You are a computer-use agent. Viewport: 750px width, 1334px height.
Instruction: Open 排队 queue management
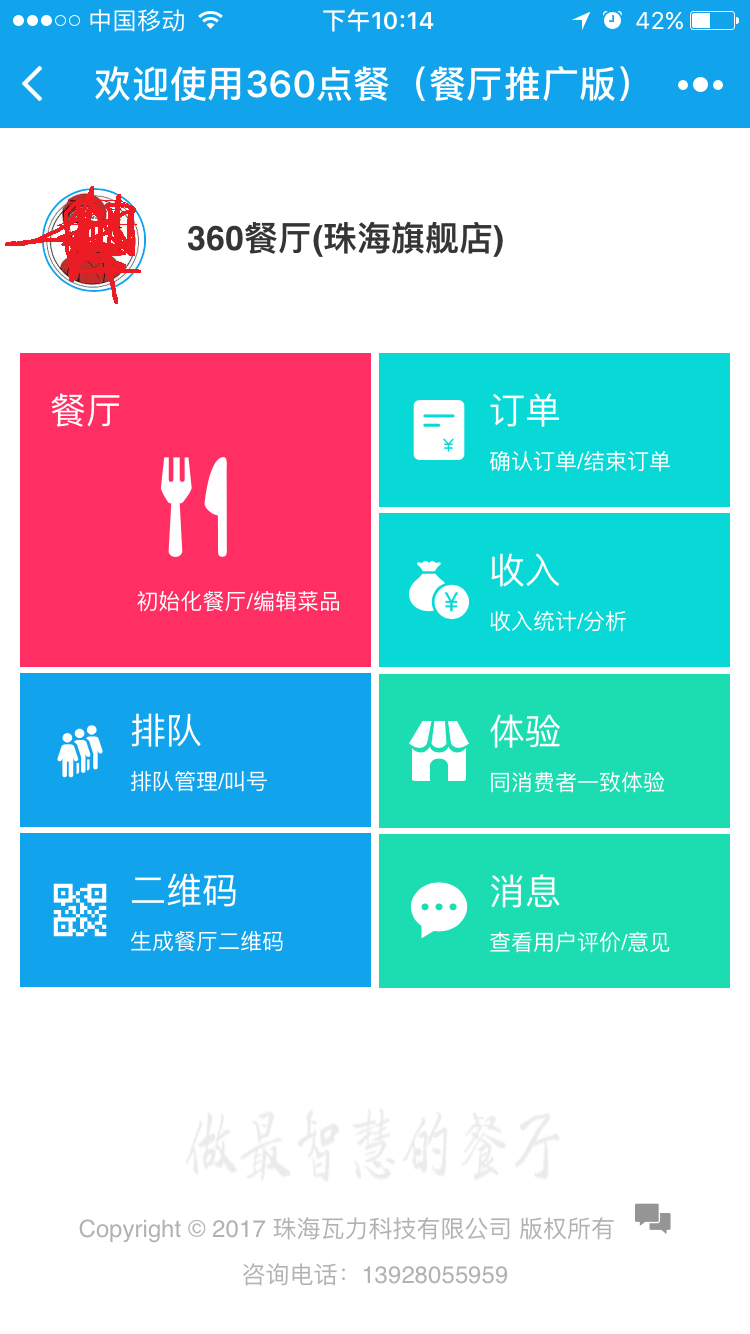pyautogui.click(x=195, y=750)
